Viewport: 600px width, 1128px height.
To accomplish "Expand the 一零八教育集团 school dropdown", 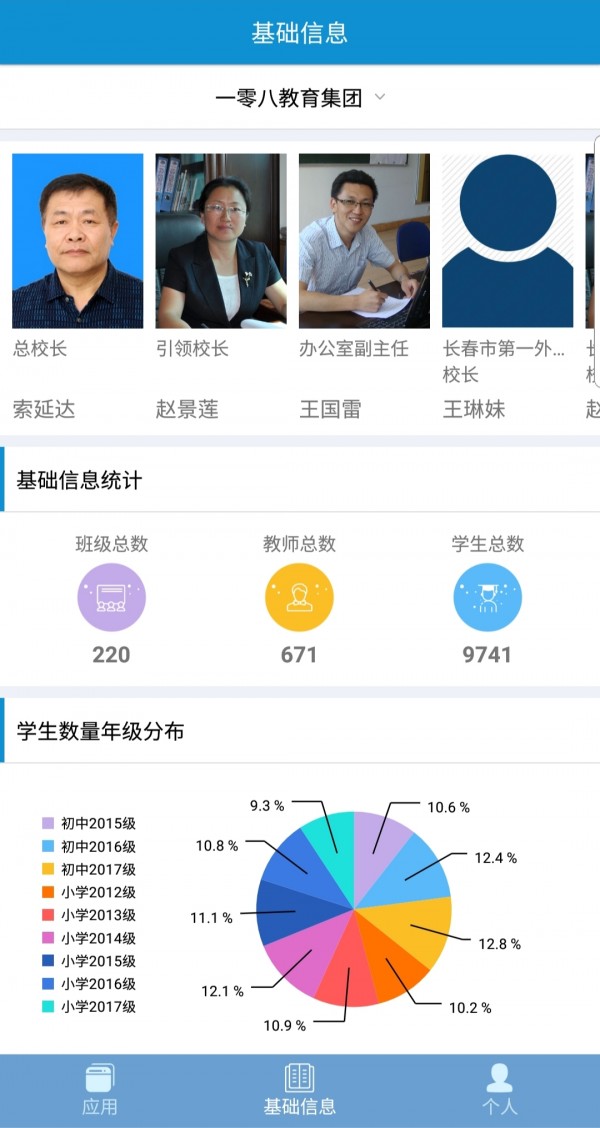I will (x=300, y=98).
